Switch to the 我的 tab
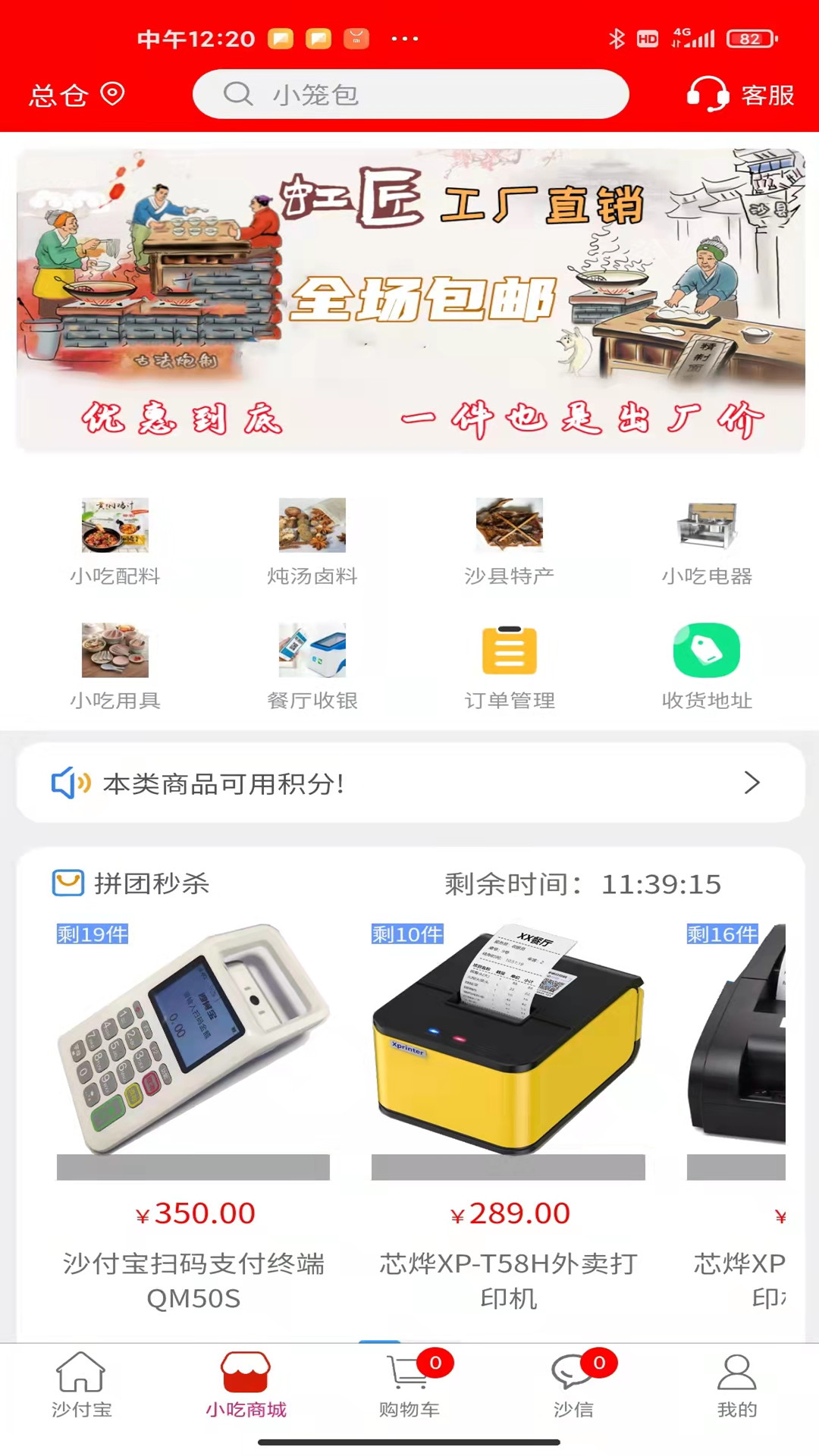This screenshot has width=819, height=1456. coord(737,1385)
